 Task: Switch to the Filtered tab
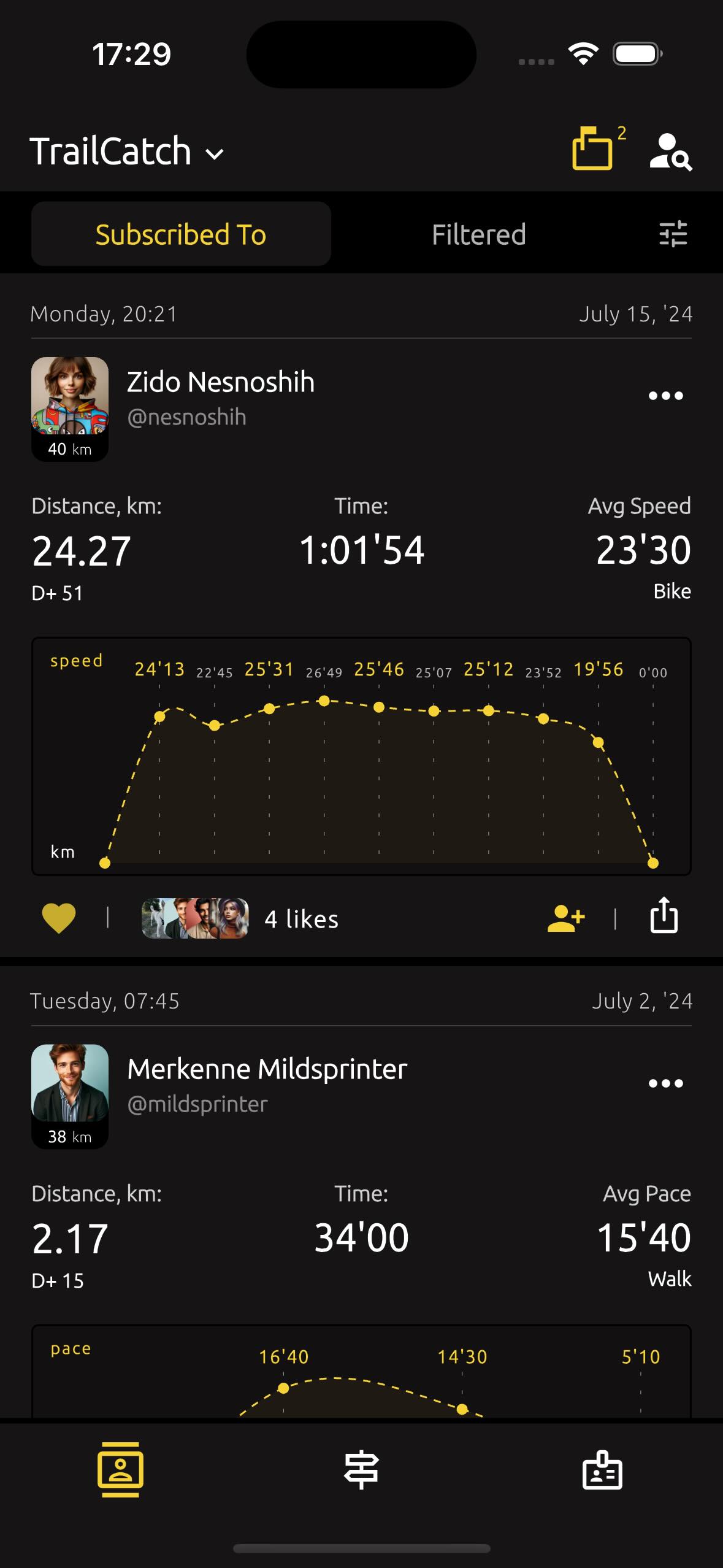click(478, 234)
